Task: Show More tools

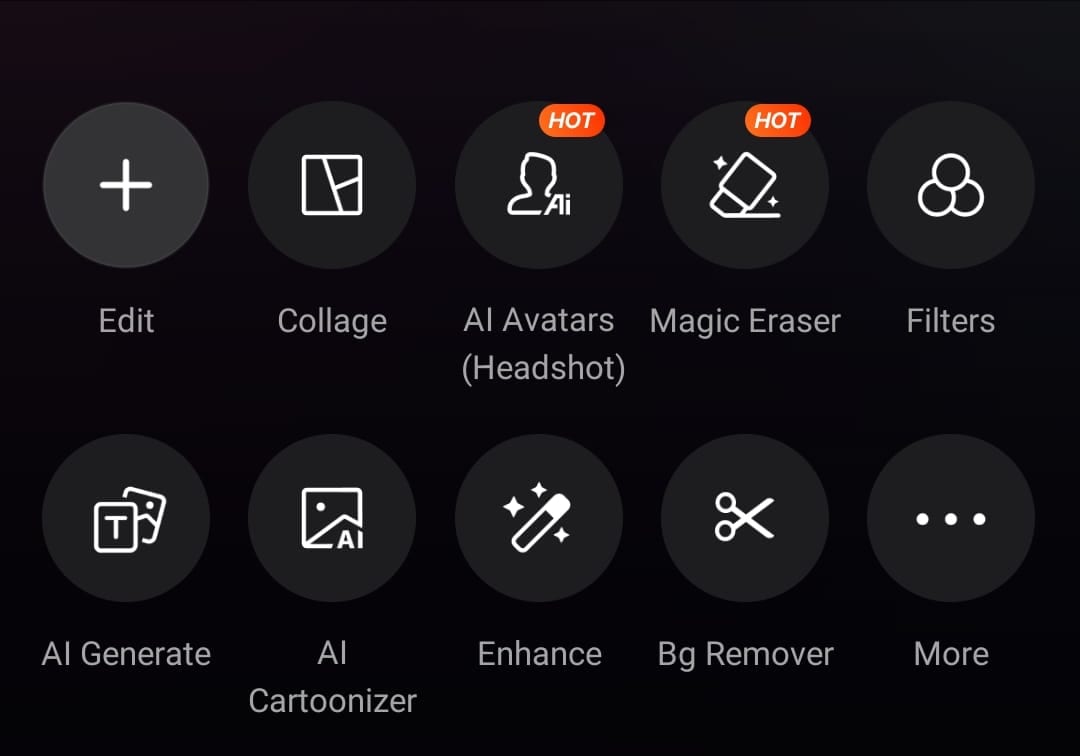Action: tap(951, 518)
